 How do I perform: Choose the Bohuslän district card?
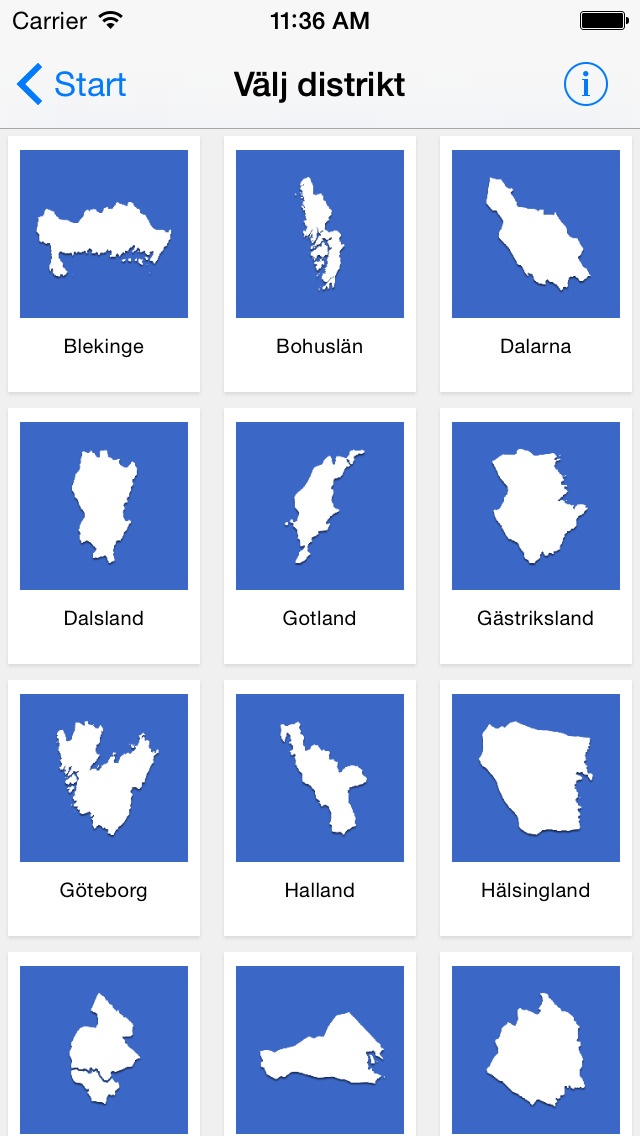coord(320,264)
